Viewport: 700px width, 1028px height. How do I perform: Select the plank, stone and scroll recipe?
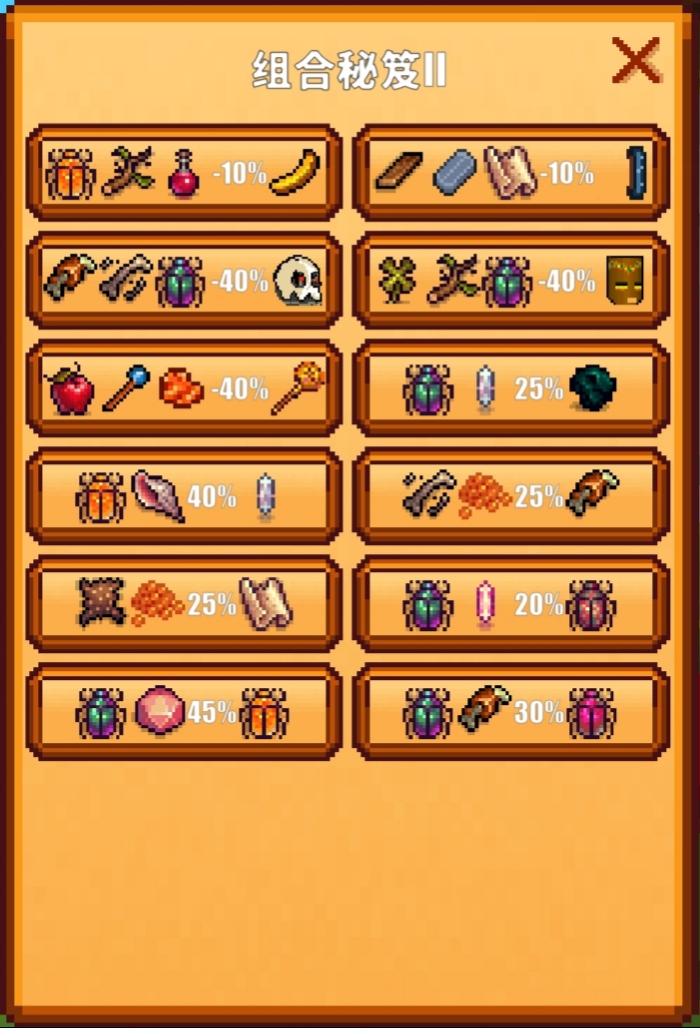pyautogui.click(x=511, y=173)
